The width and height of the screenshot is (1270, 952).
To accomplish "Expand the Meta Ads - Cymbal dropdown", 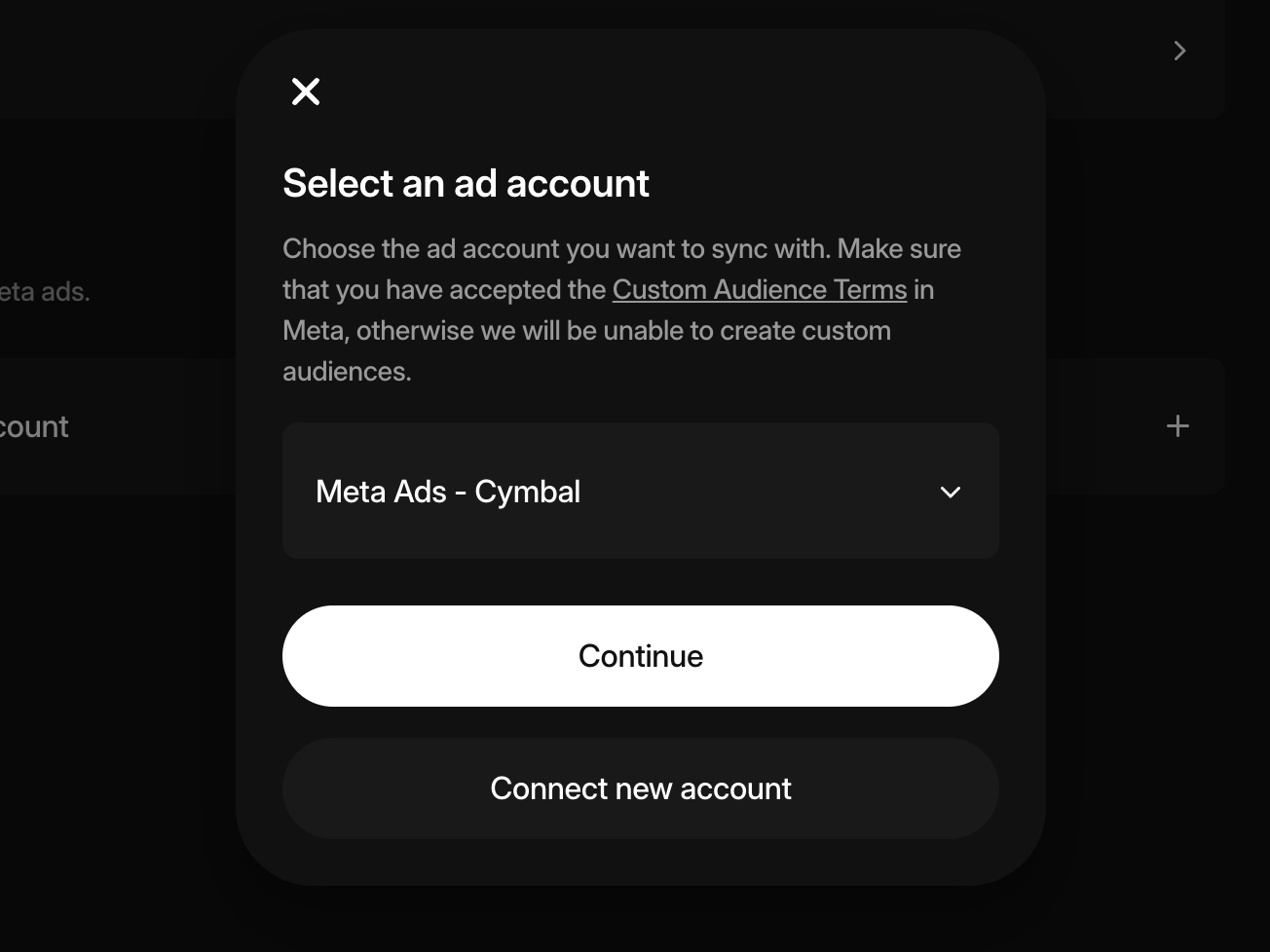I will (640, 492).
